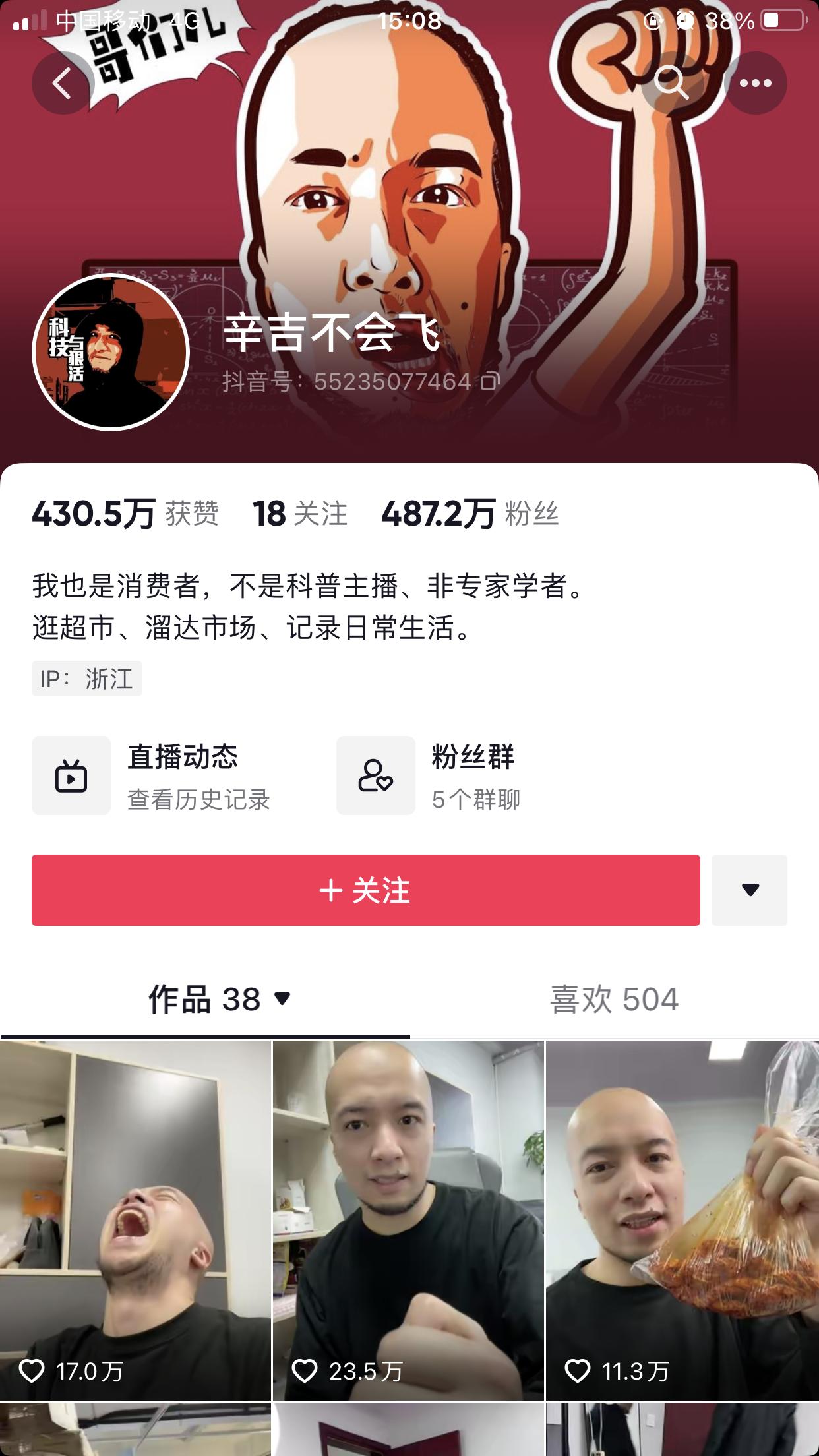Open the 487.2万 粉丝 follower list
Screen dimensions: 819x1456
471,515
